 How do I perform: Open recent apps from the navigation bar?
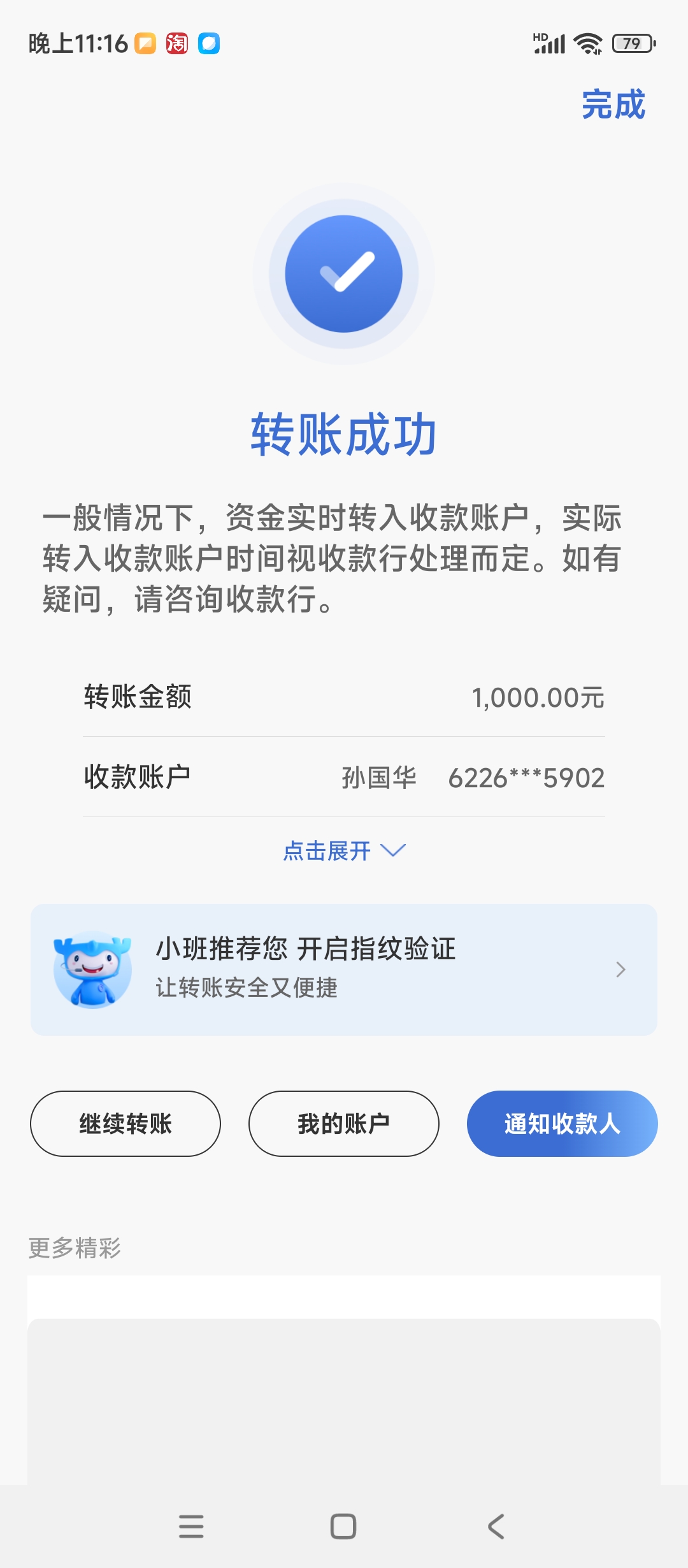point(191,1527)
